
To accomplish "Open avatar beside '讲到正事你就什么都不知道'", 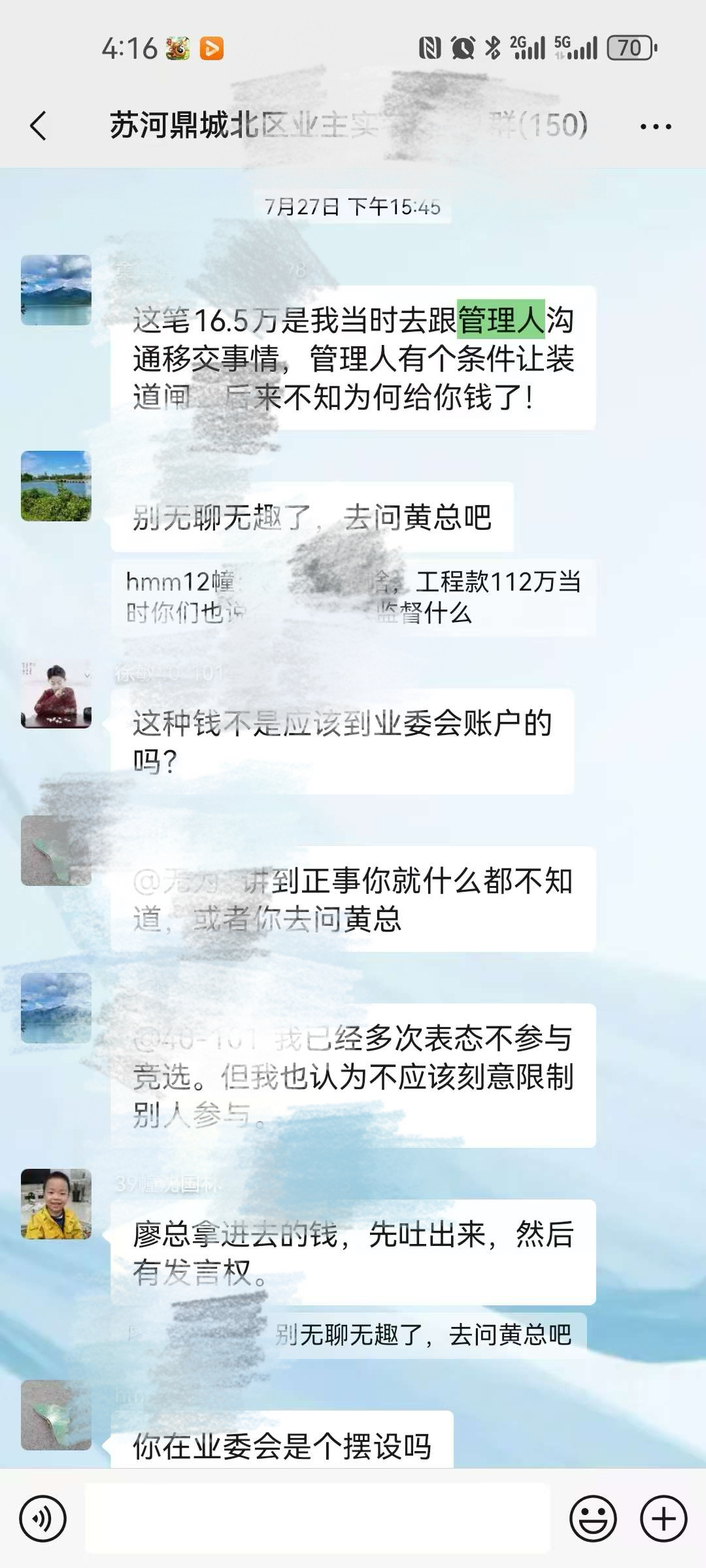I will (56, 851).
